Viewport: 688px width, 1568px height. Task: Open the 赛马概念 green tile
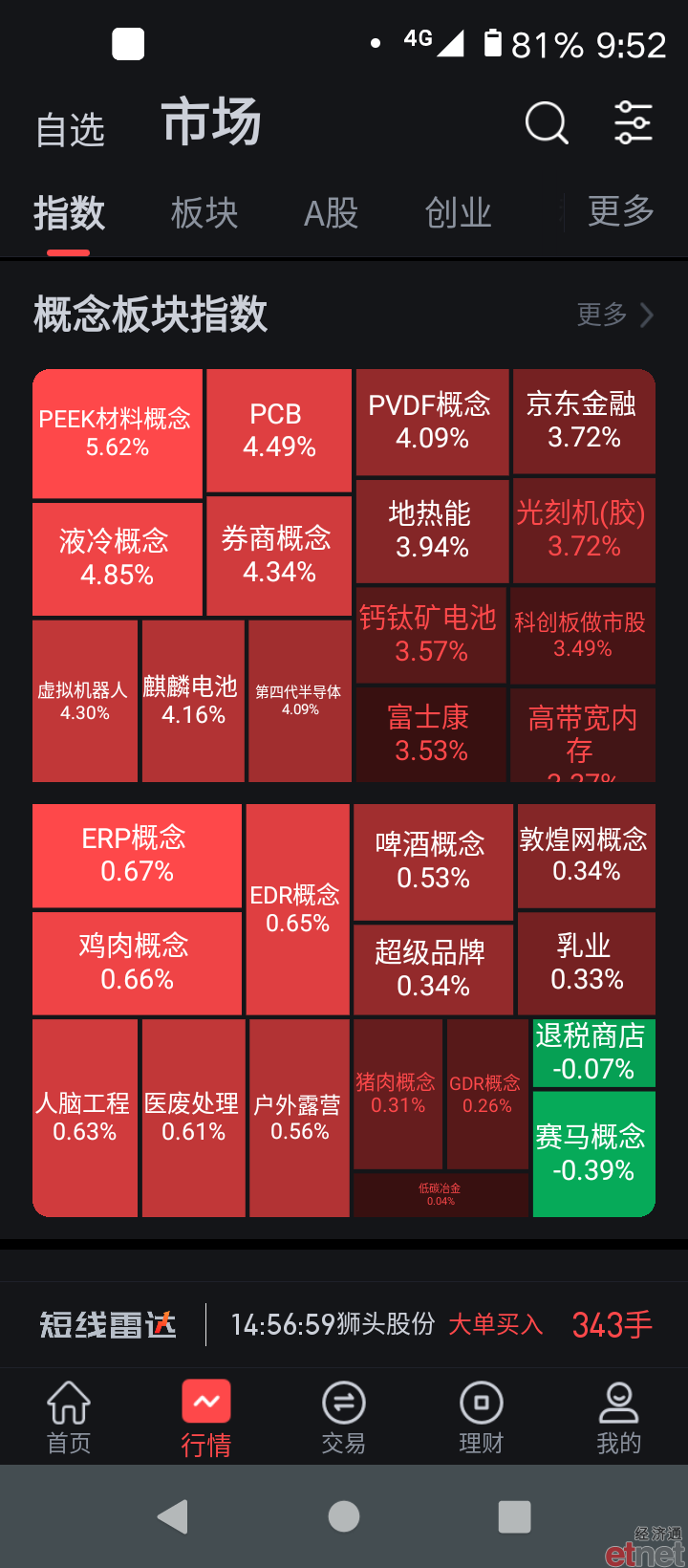(x=593, y=1153)
